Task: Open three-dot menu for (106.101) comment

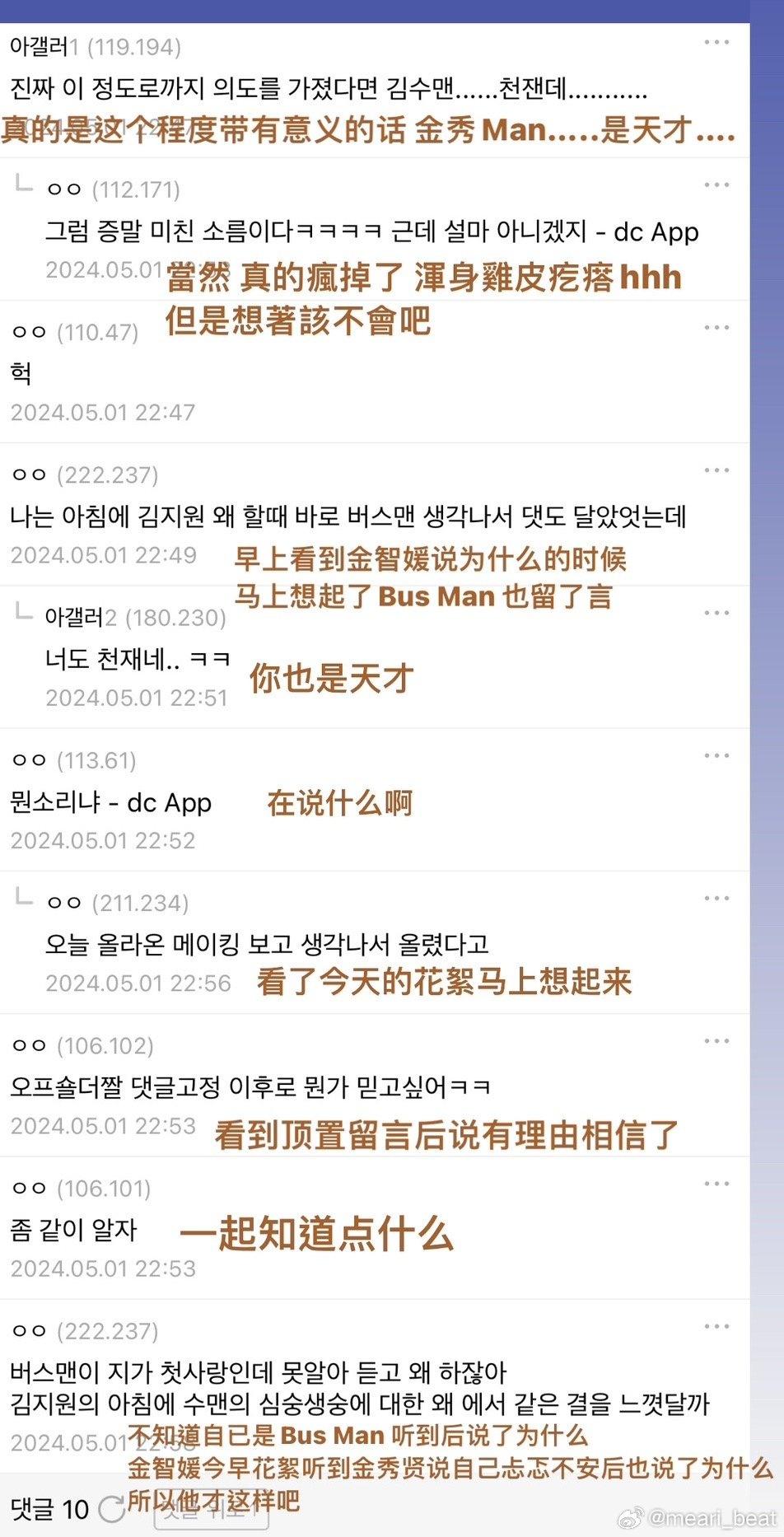Action: pos(716,1184)
